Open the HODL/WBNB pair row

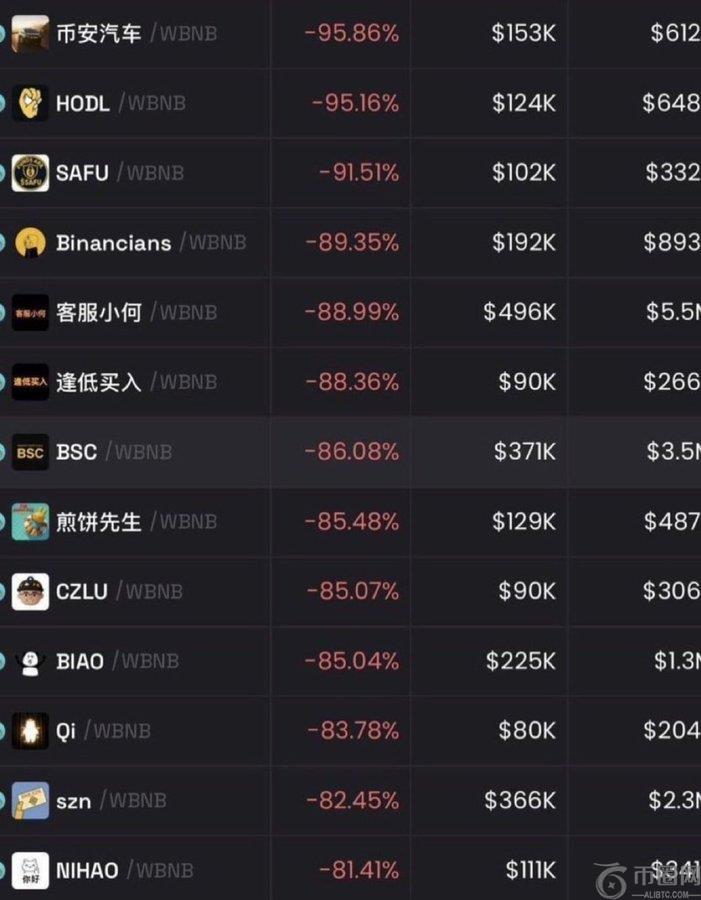pos(83,103)
